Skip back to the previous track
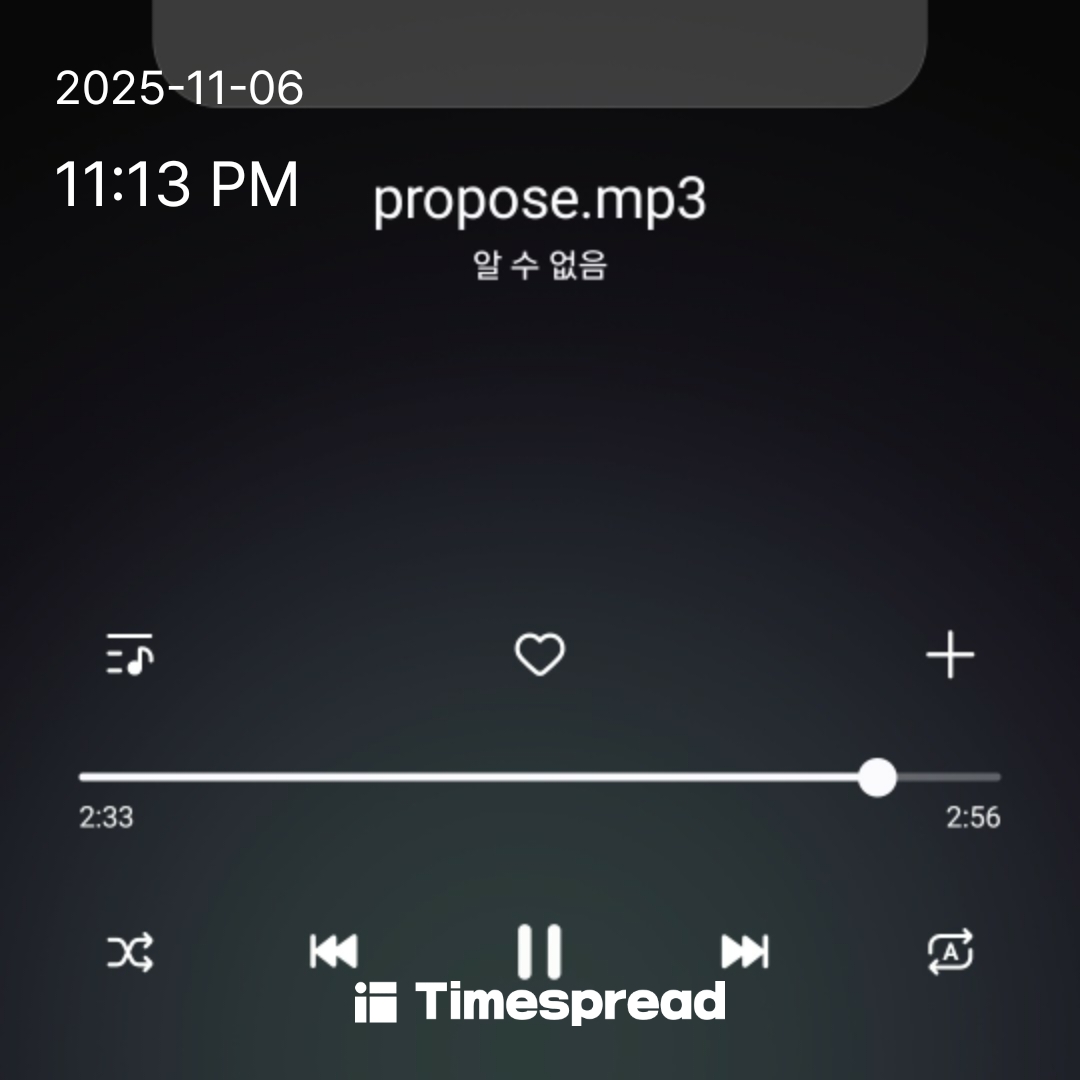 (x=334, y=951)
